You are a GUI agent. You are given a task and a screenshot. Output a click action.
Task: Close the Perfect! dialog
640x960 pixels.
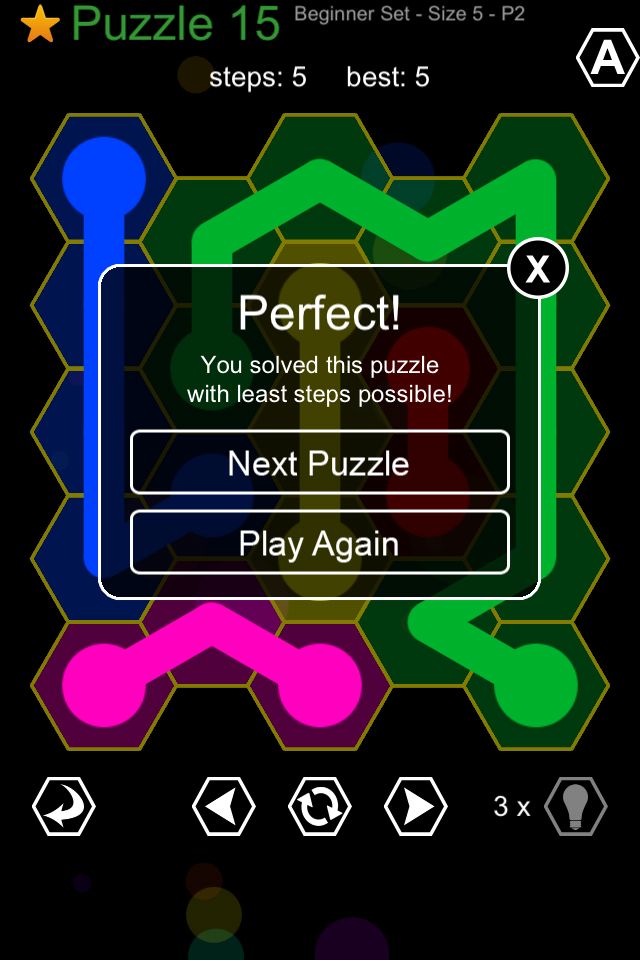pyautogui.click(x=538, y=268)
